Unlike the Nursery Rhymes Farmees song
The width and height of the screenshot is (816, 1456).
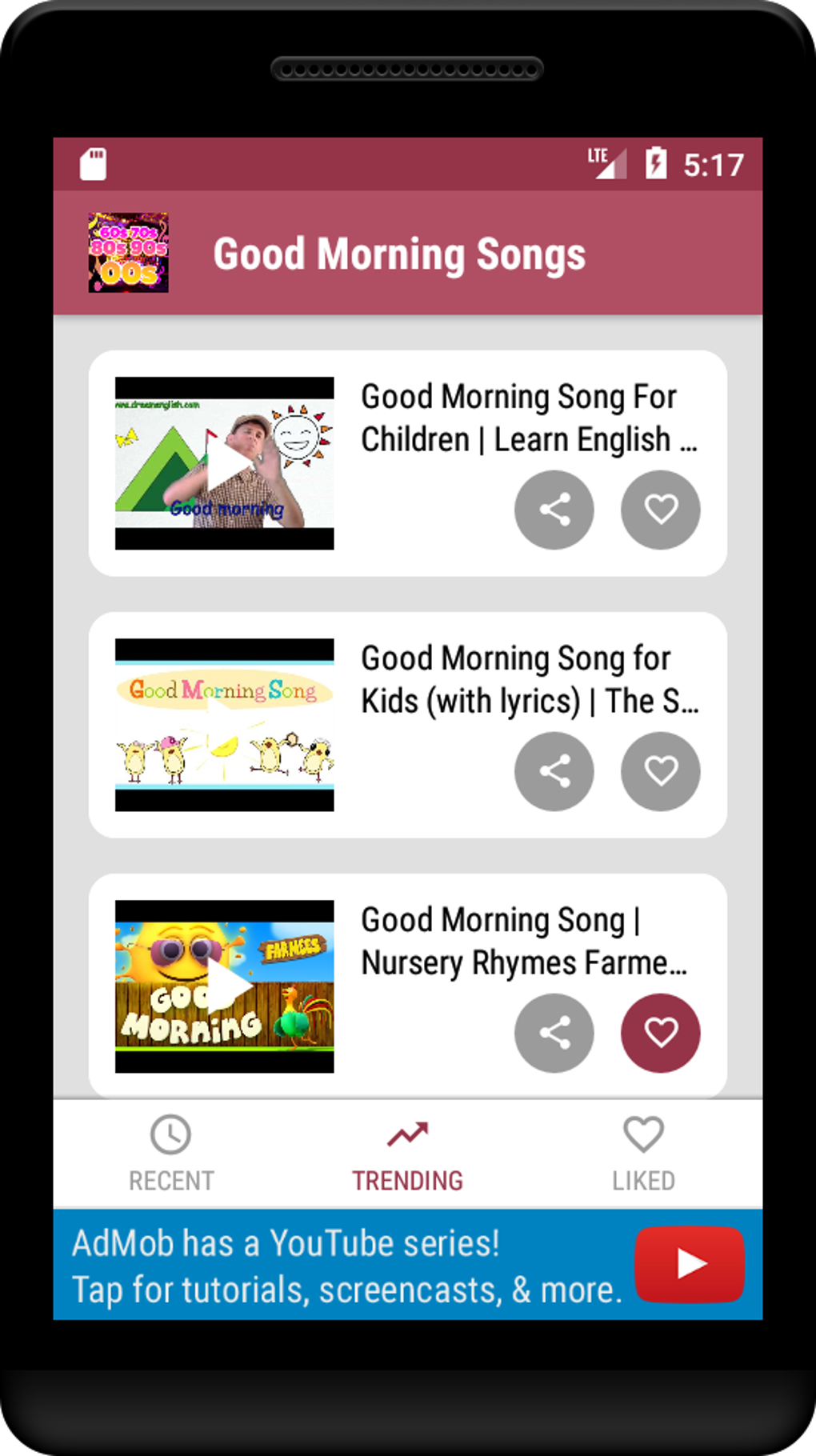pyautogui.click(x=660, y=1033)
